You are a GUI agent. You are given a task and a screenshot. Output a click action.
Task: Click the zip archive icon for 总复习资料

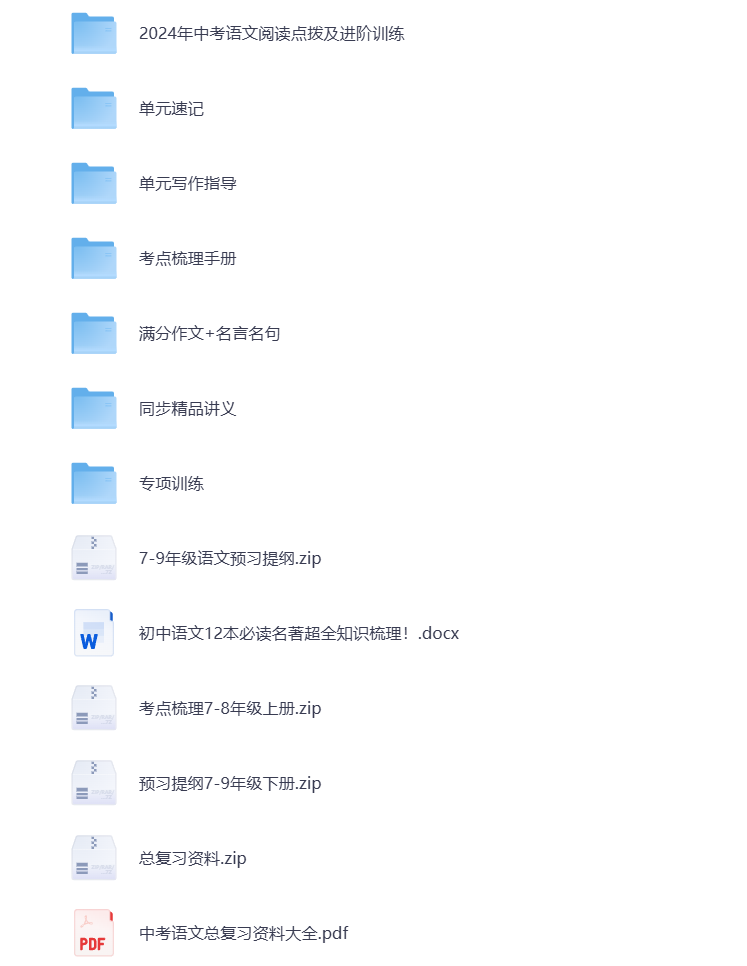93,858
